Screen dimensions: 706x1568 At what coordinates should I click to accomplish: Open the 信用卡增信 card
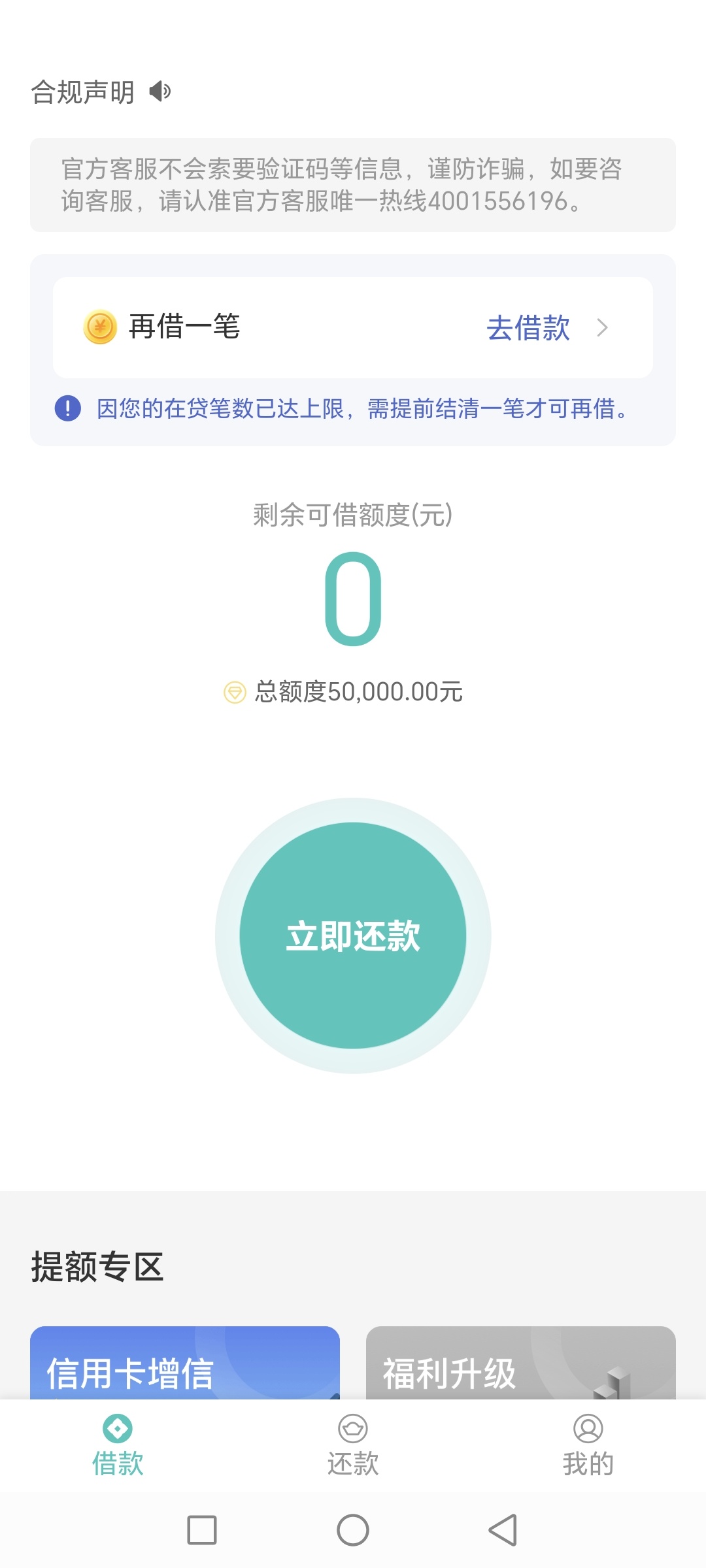point(185,1363)
